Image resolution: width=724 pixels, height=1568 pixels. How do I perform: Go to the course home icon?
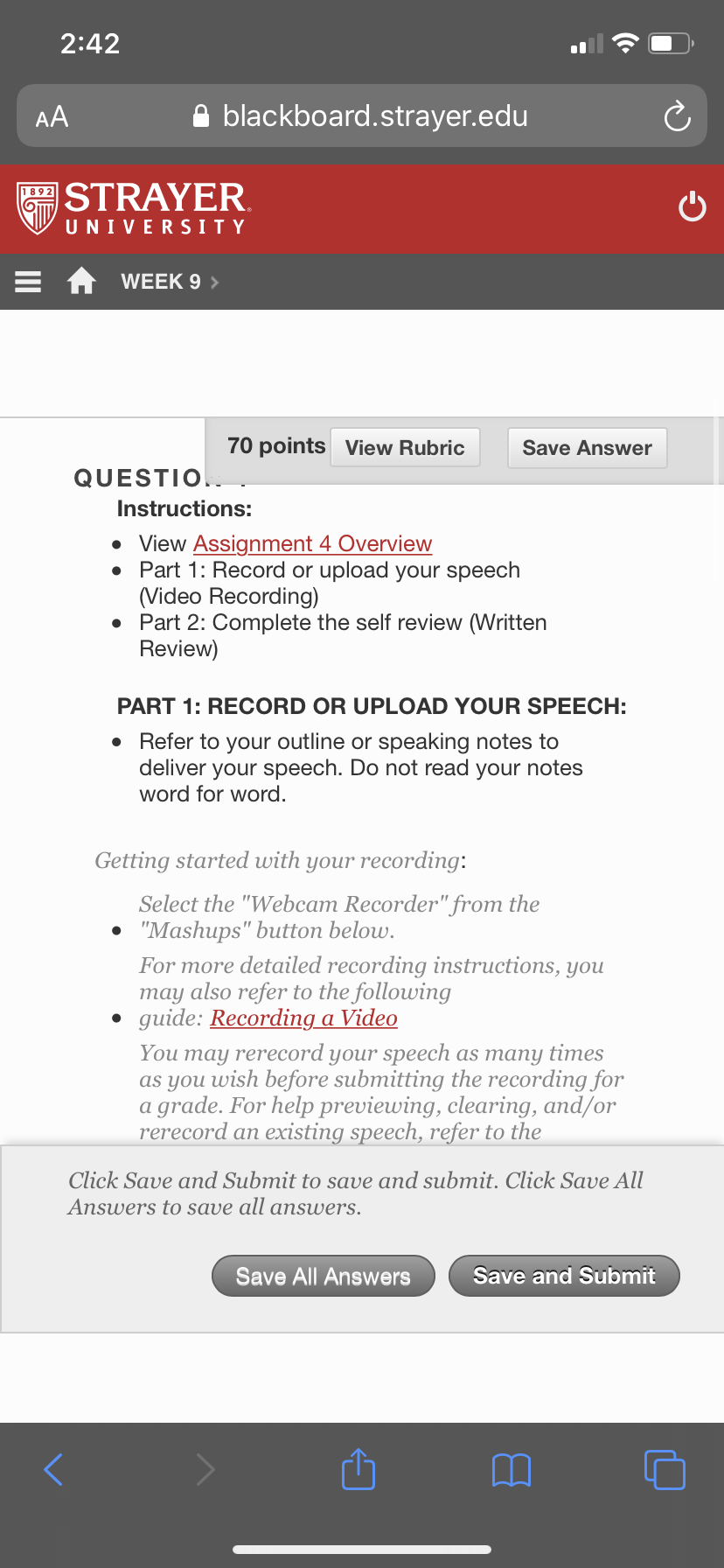coord(81,281)
